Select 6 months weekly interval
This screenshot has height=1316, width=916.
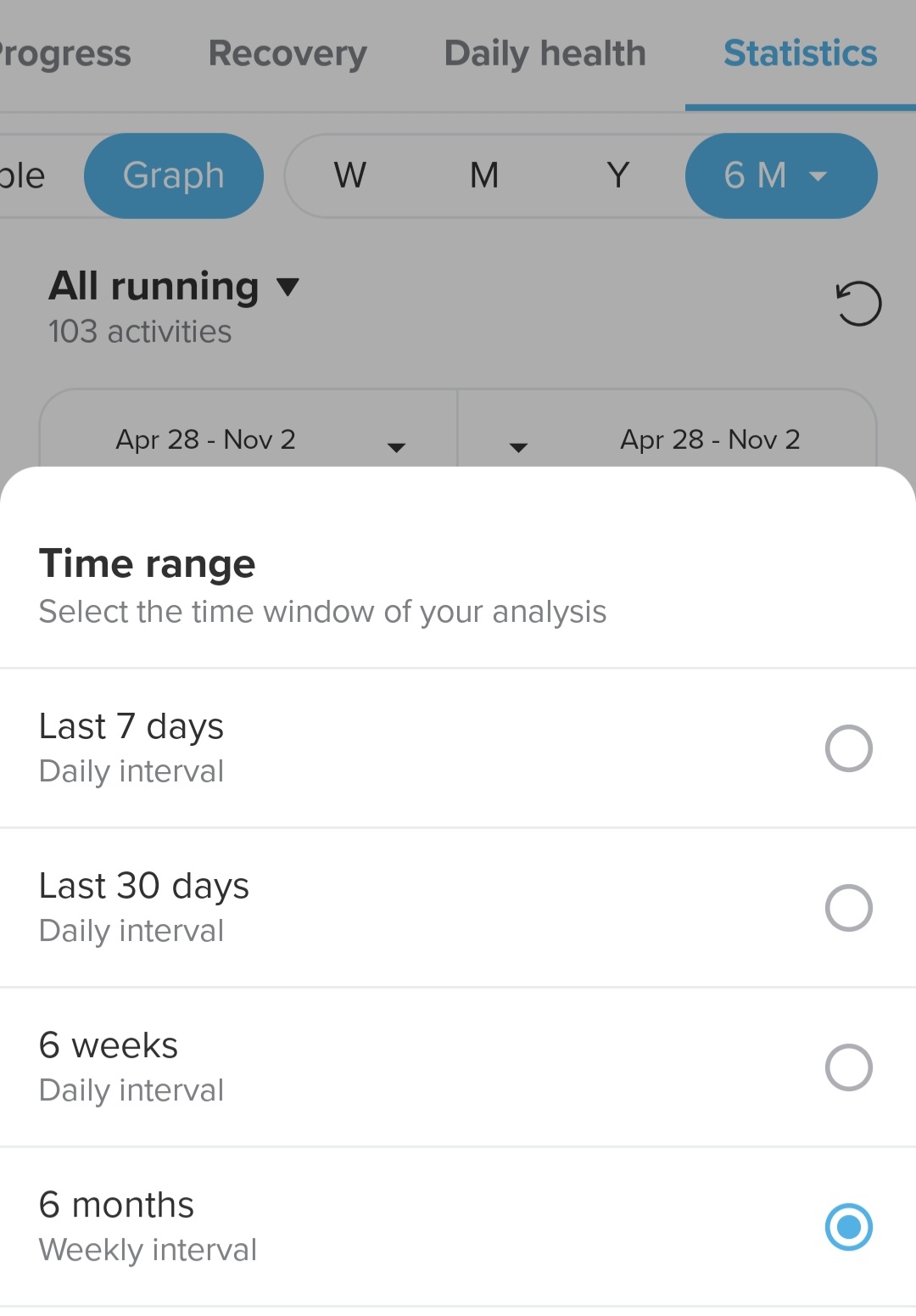(x=848, y=1227)
